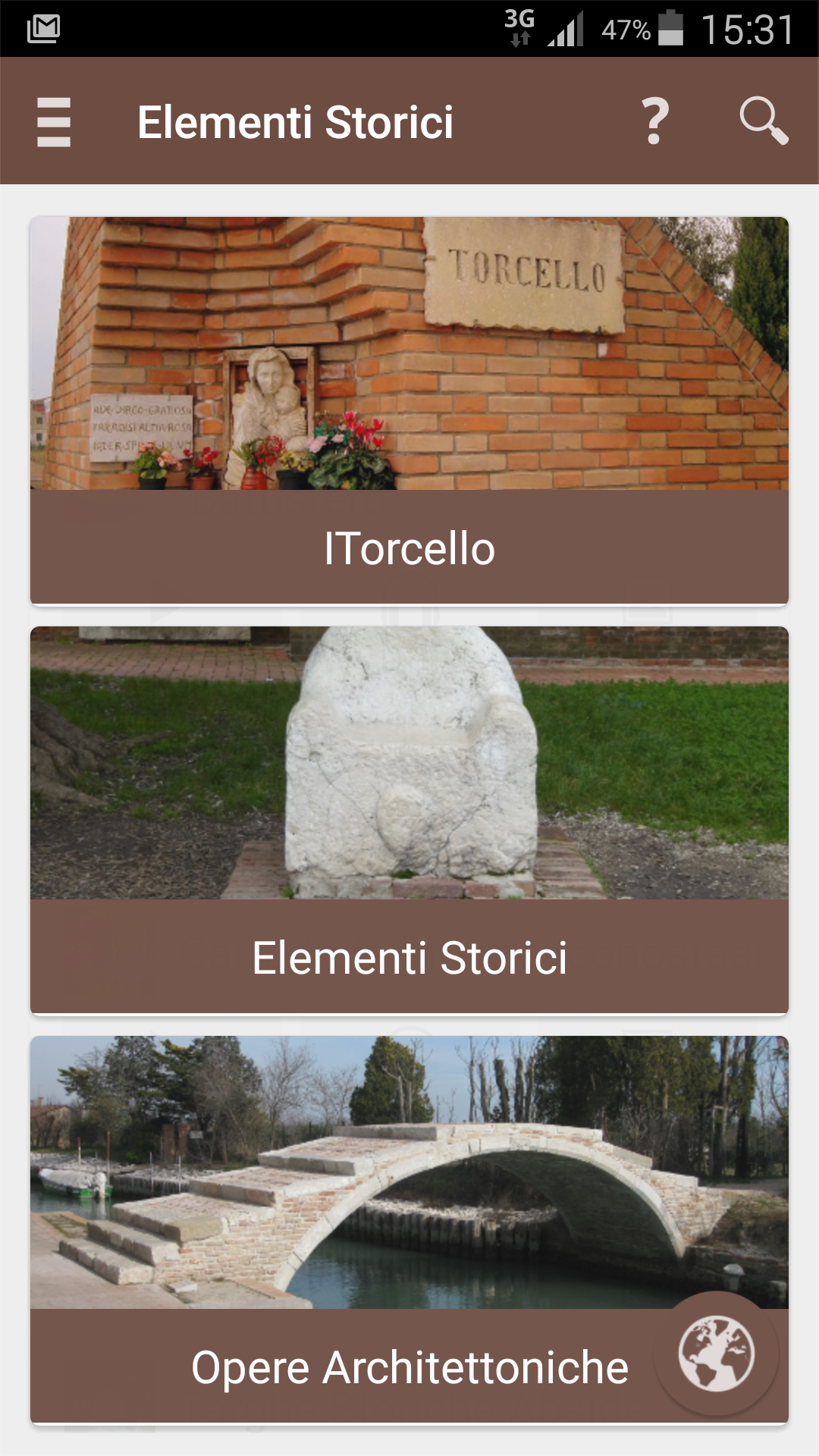Open the ITorcello card
This screenshot has height=1456, width=819.
tap(409, 410)
